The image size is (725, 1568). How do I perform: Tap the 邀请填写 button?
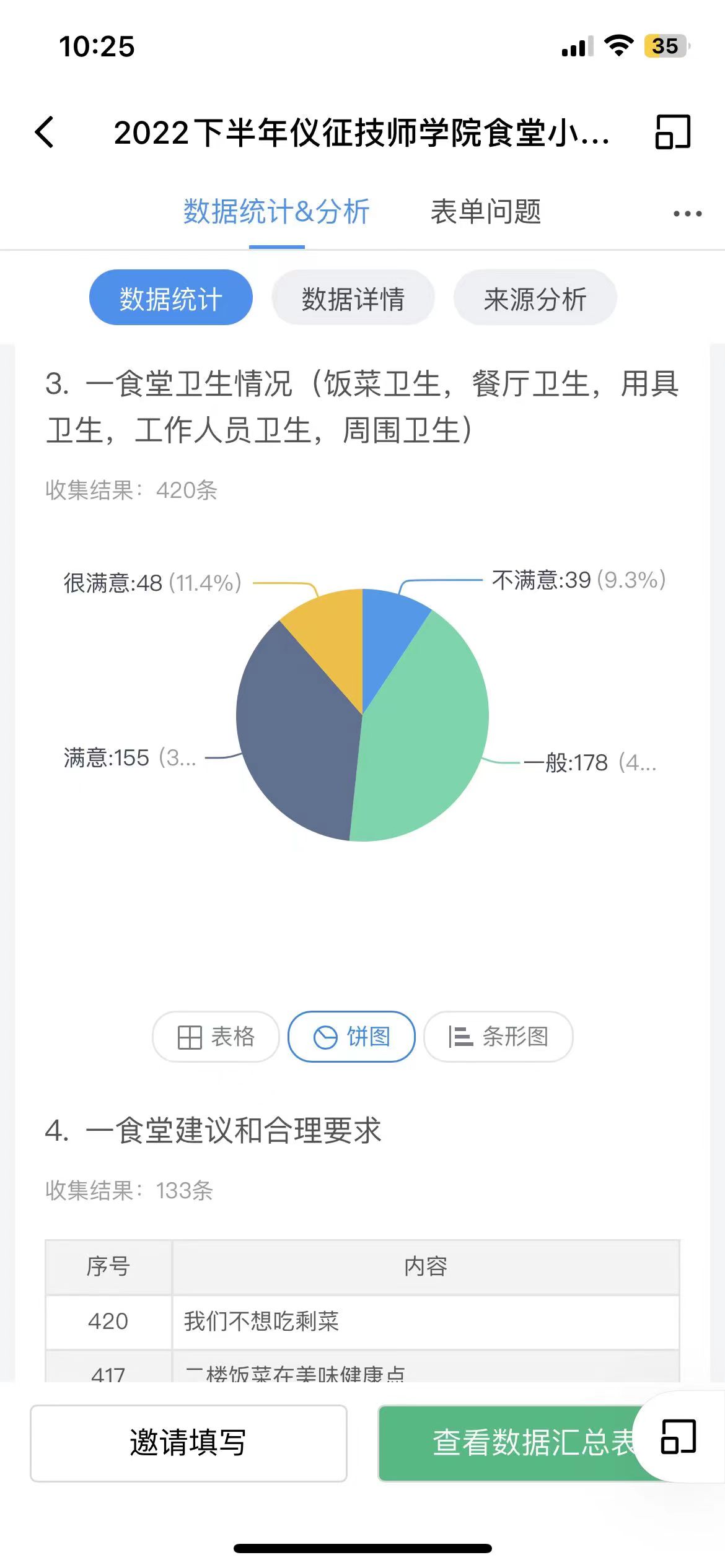[x=188, y=1443]
